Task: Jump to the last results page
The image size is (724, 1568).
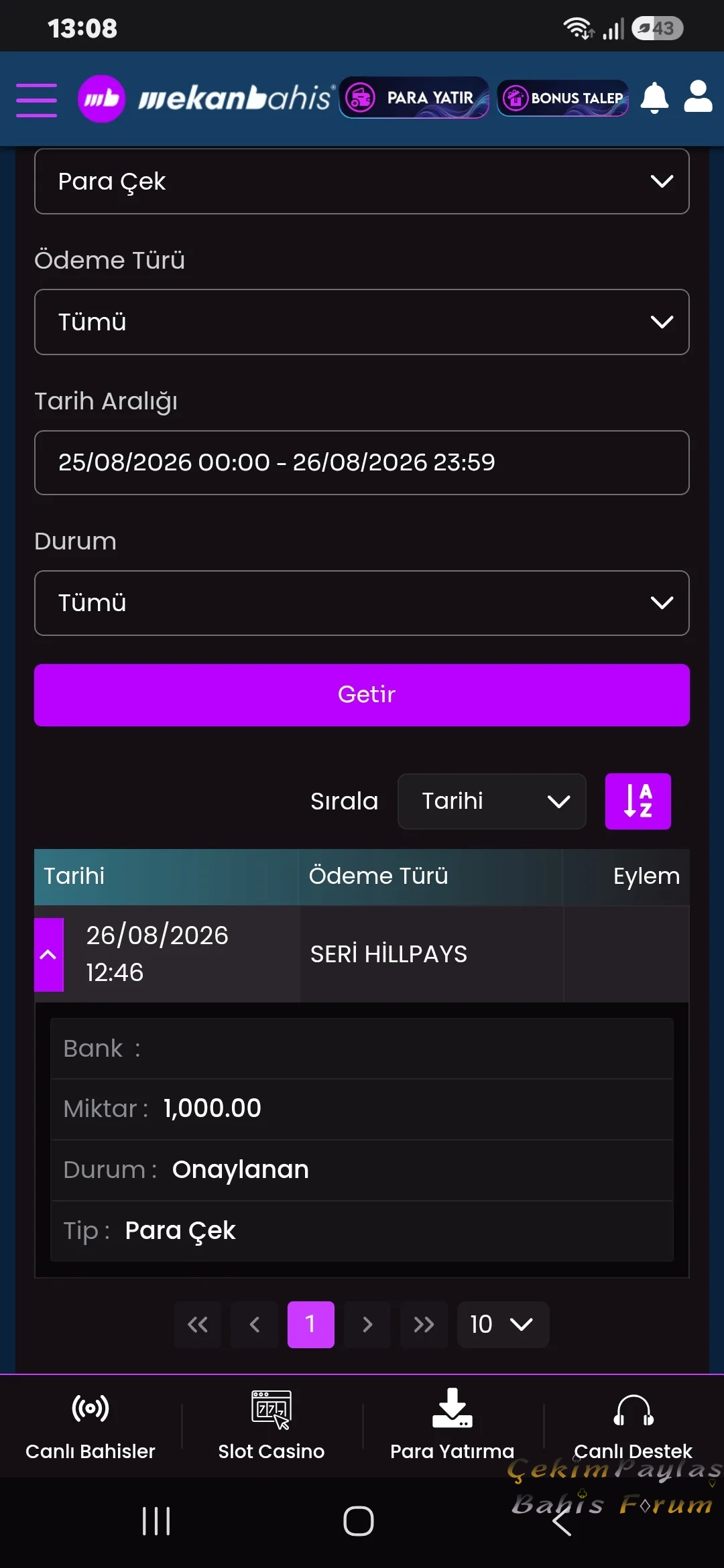Action: (x=424, y=1325)
